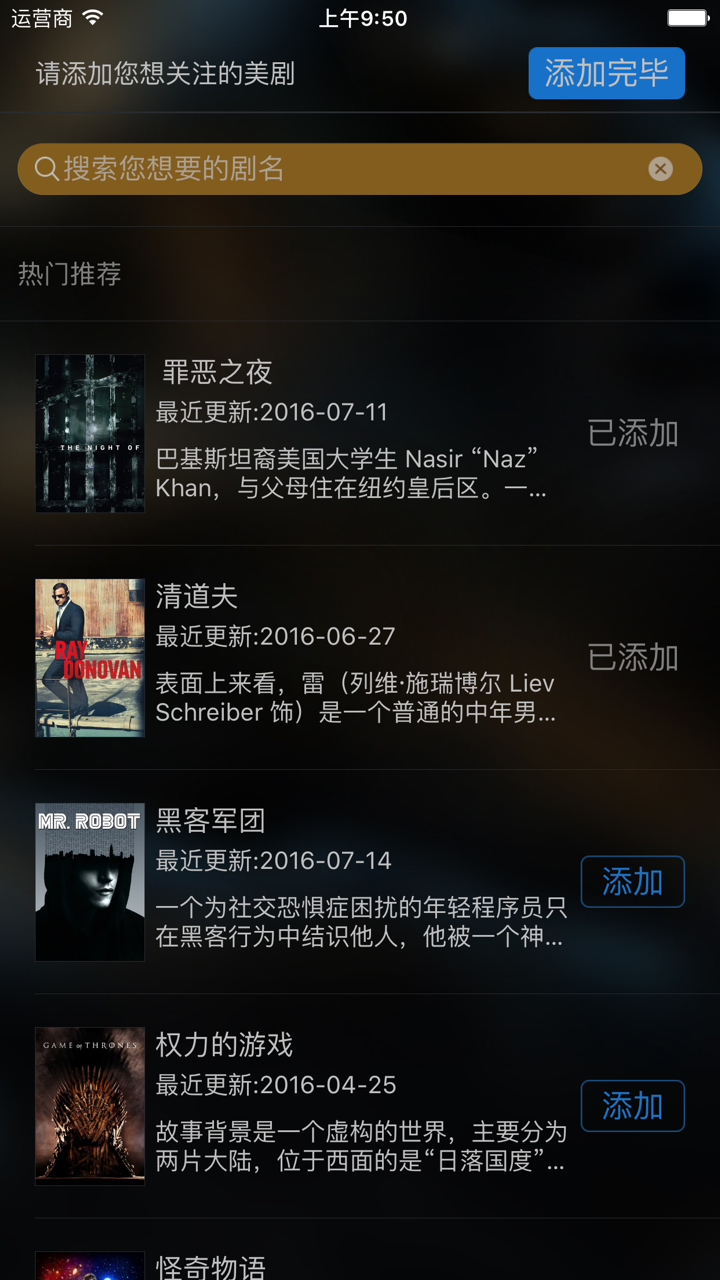Screen dimensions: 720x1280
Task: Click inside the 搜索您想要的剧名 search field
Action: 300,168
